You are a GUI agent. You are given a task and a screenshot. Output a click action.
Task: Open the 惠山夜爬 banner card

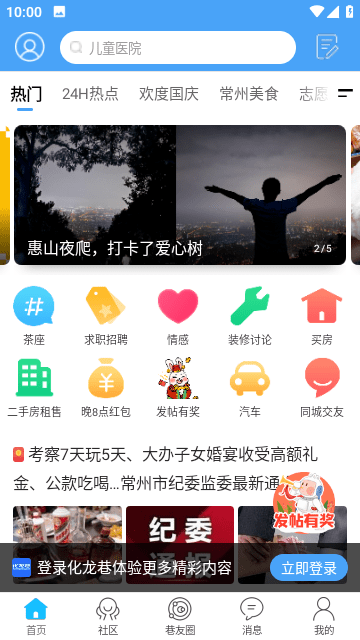(180, 195)
